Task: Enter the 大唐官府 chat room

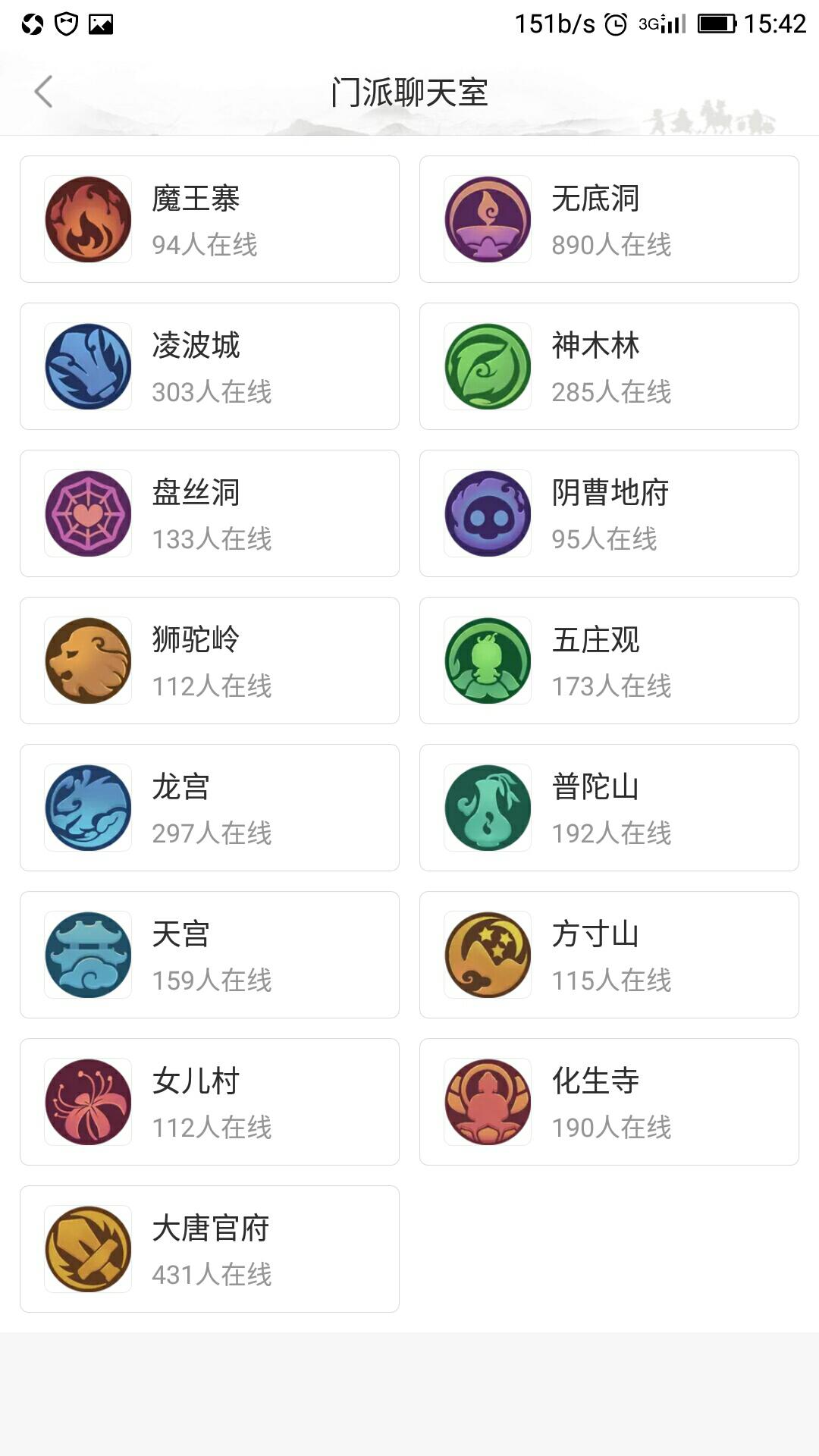Action: pos(209,1249)
